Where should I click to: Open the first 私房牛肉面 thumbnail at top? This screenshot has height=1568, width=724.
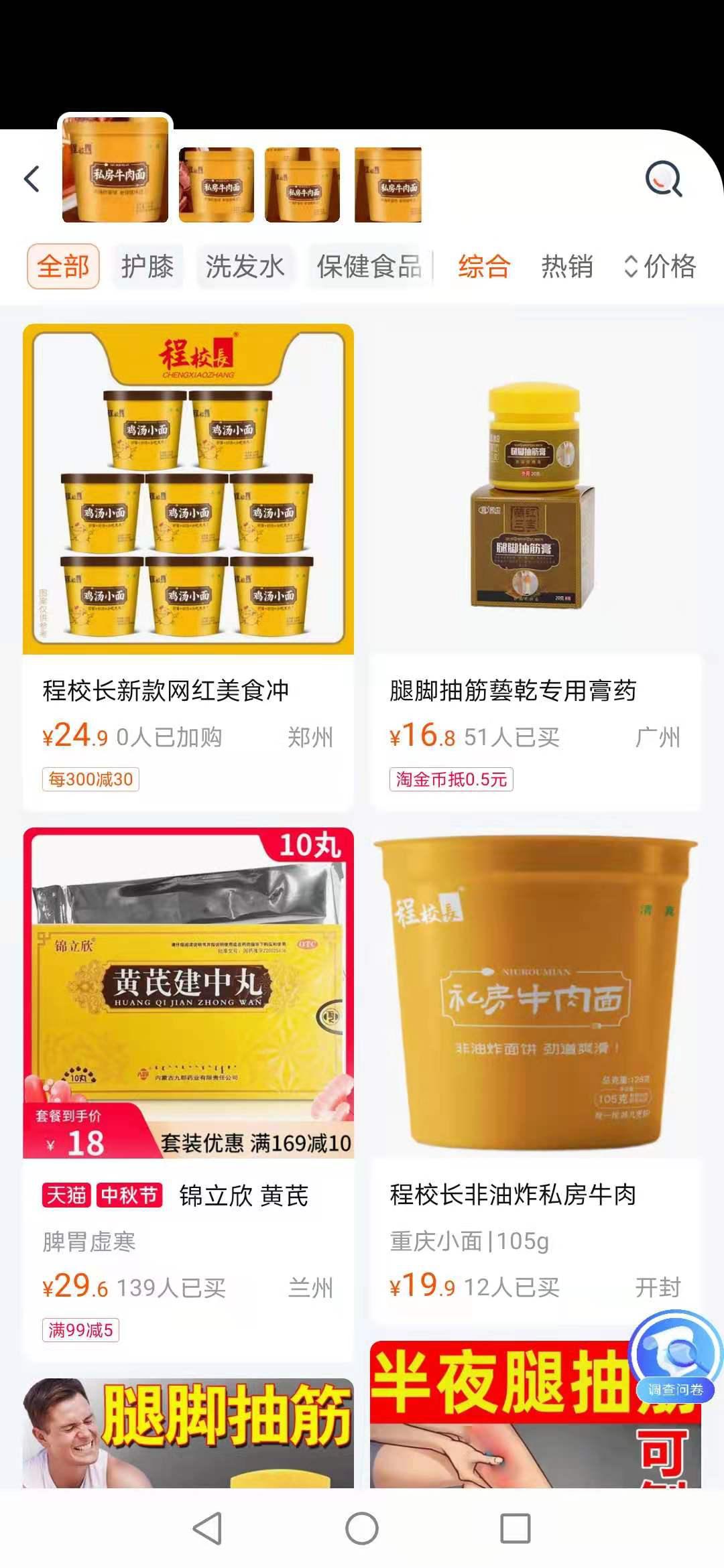click(115, 169)
